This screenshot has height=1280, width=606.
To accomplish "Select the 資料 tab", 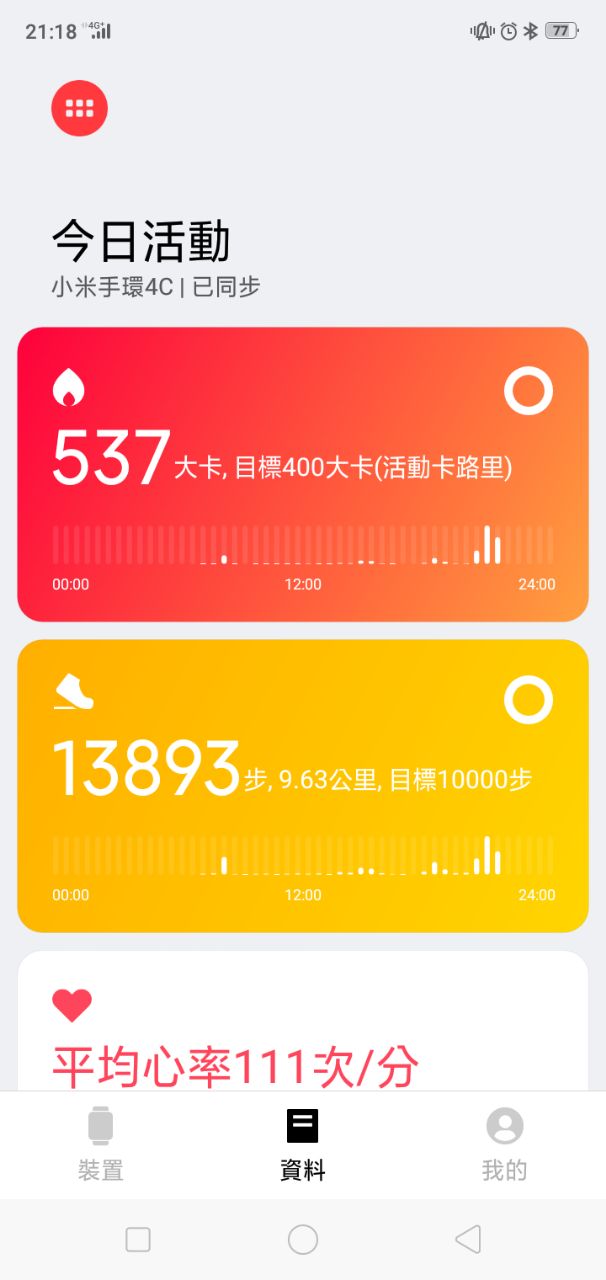I will point(302,1144).
